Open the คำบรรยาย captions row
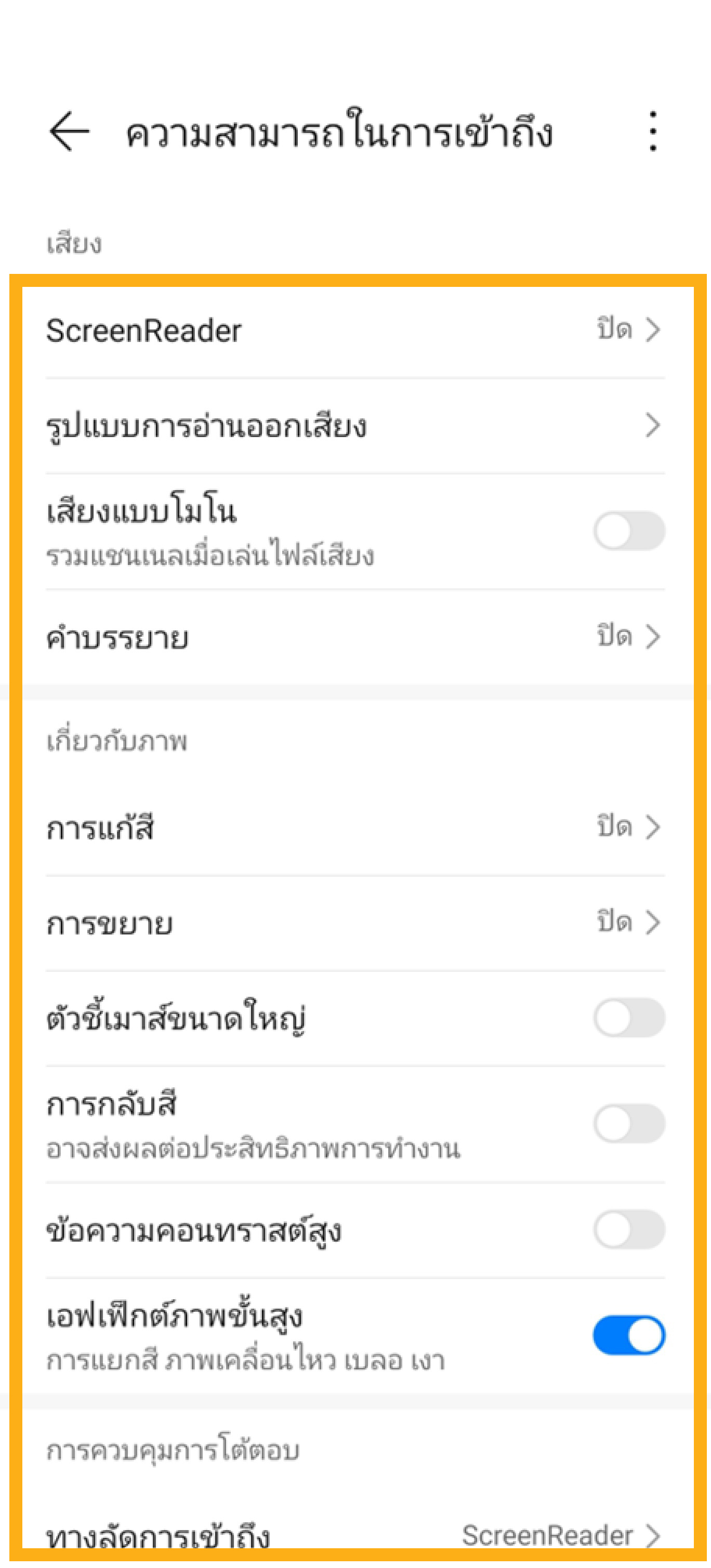Viewport: 711px width, 1568px height. pos(355,637)
